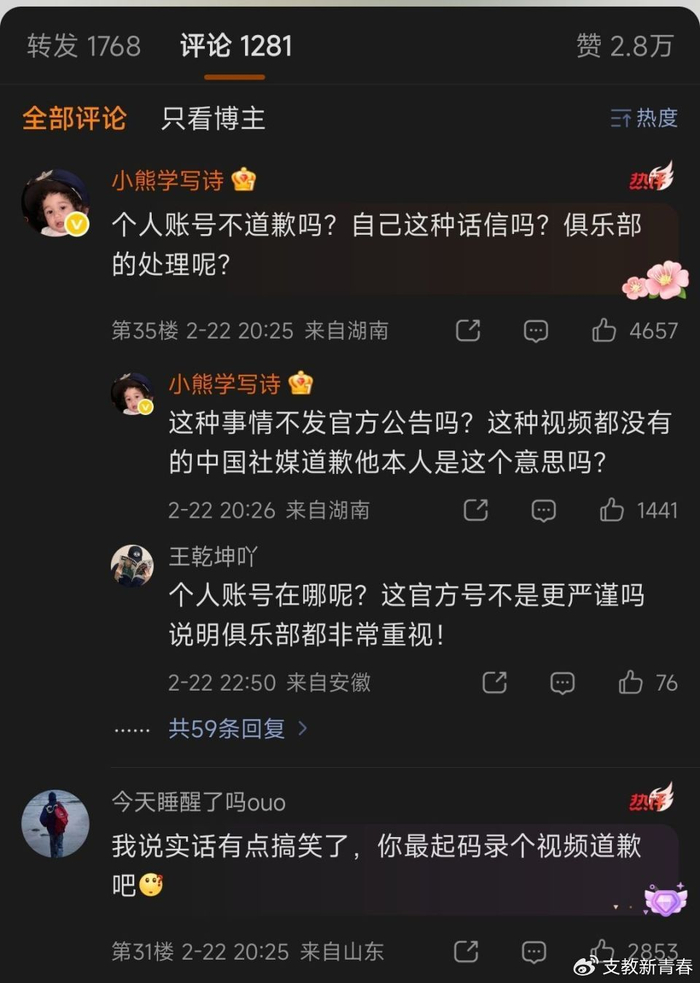Viewport: 700px width, 983px height.
Task: Open 今天睡醒了吗ouo's avatar
Action: [56, 824]
